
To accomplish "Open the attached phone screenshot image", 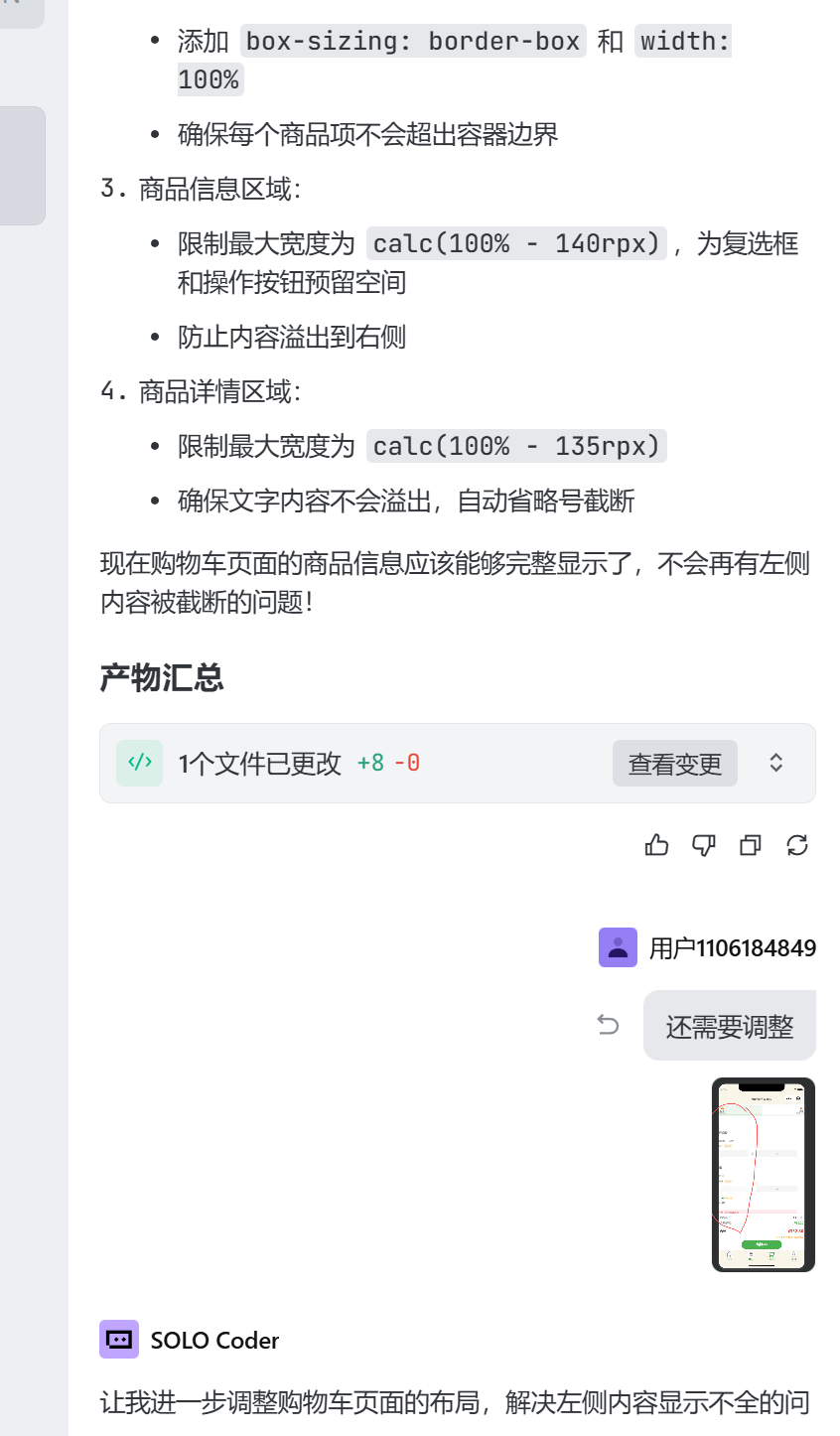I will click(x=763, y=1174).
